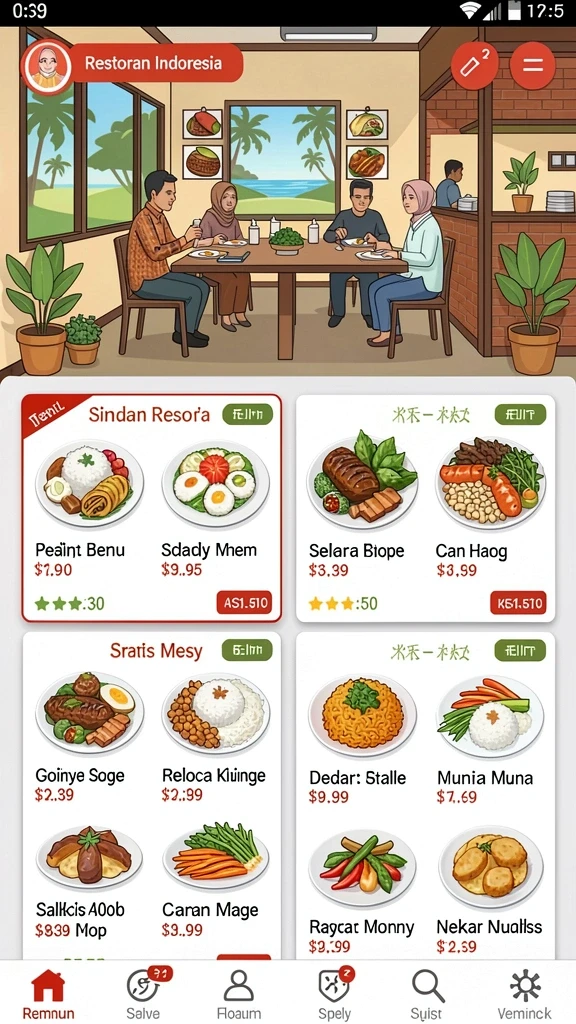Tap the green badge on Sindan Resor'a card
Viewport: 576px width, 1024px height.
pyautogui.click(x=248, y=414)
